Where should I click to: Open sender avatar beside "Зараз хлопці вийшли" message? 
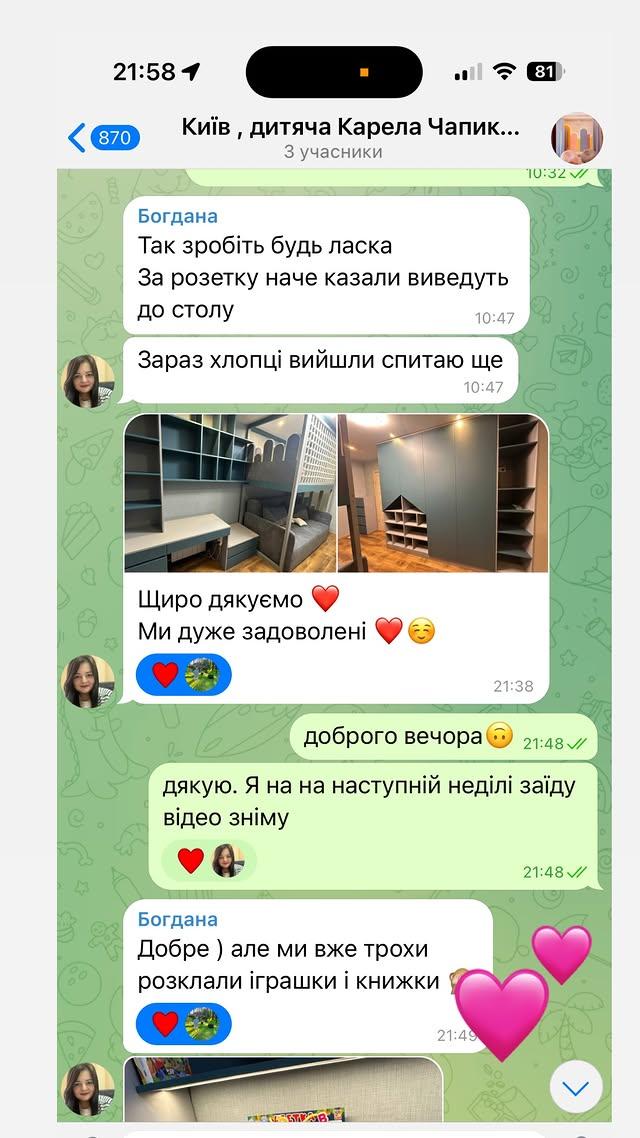pyautogui.click(x=89, y=381)
